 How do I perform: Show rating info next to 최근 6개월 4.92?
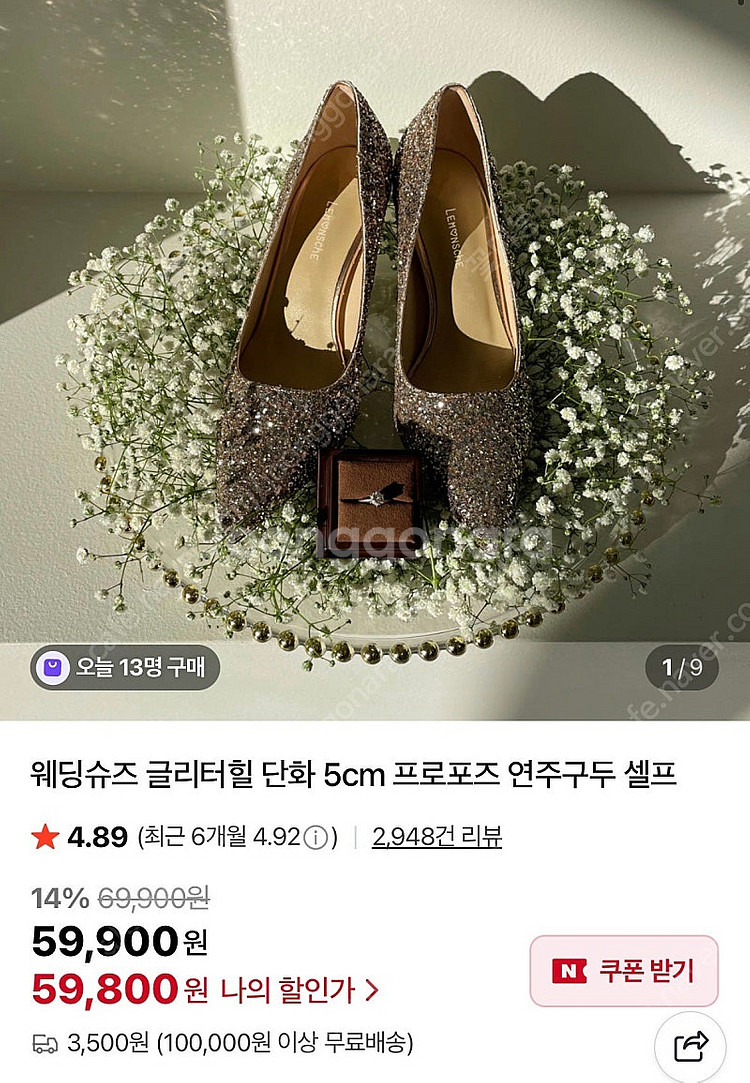coord(315,837)
